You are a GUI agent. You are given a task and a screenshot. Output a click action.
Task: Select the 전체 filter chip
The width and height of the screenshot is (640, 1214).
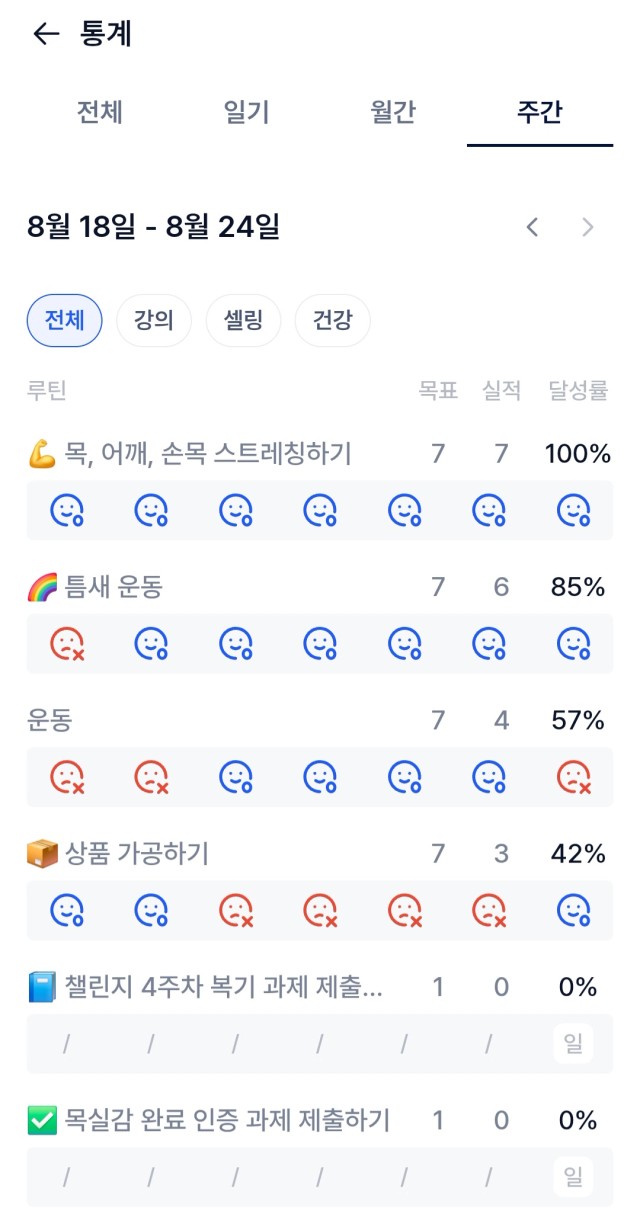coord(64,321)
